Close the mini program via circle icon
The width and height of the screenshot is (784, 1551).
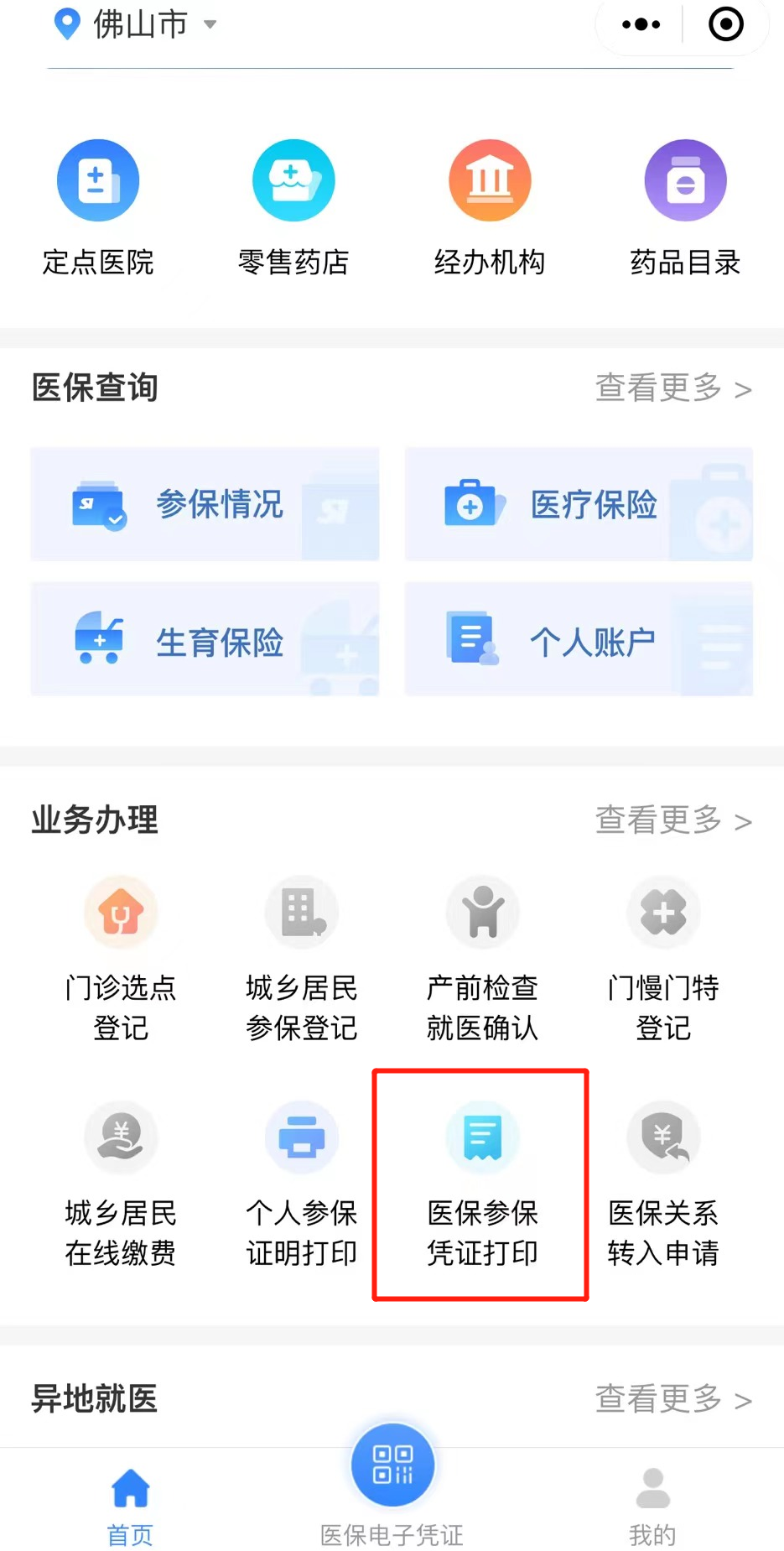pyautogui.click(x=725, y=24)
